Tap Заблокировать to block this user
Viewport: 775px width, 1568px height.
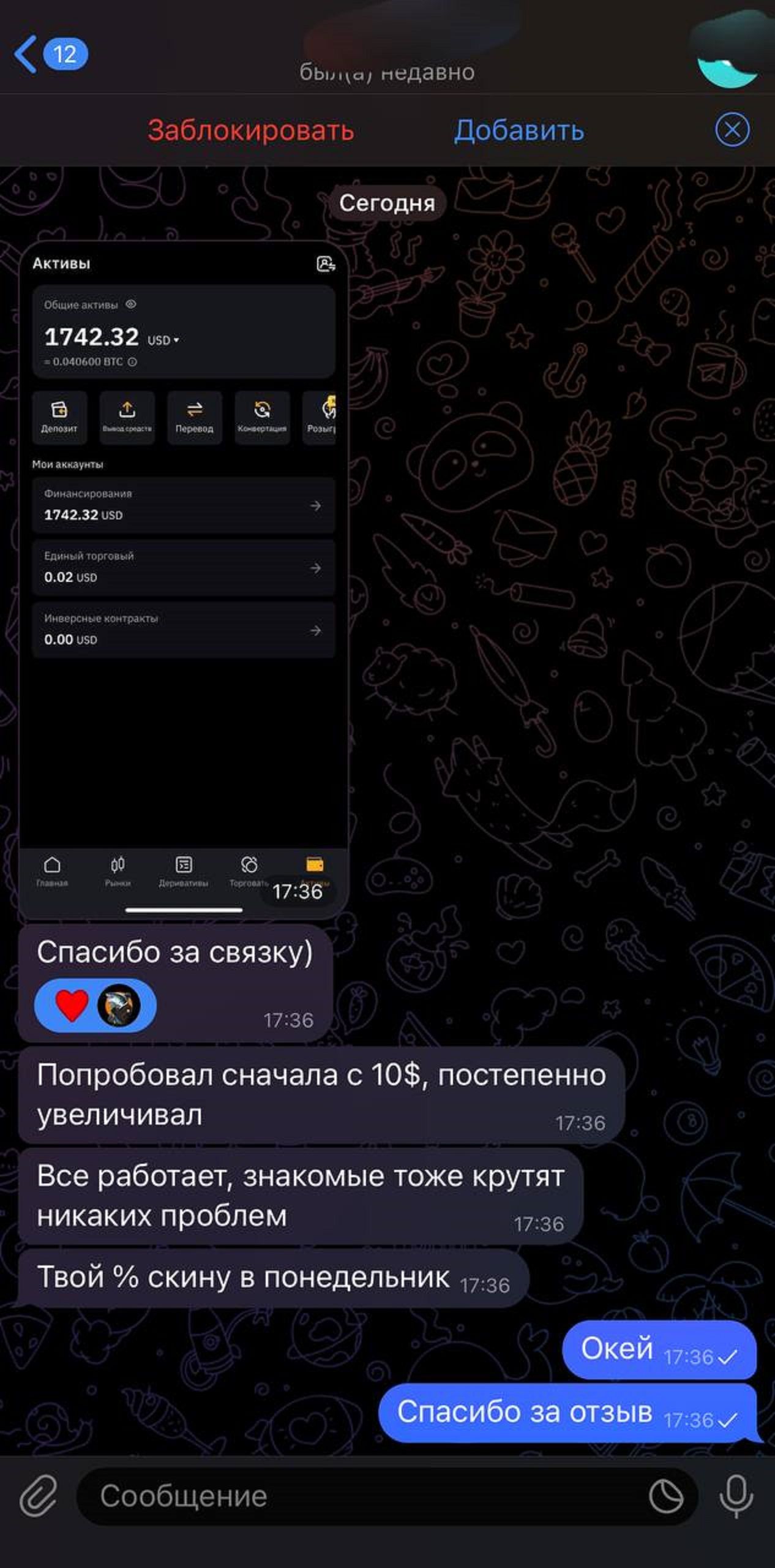(x=250, y=130)
